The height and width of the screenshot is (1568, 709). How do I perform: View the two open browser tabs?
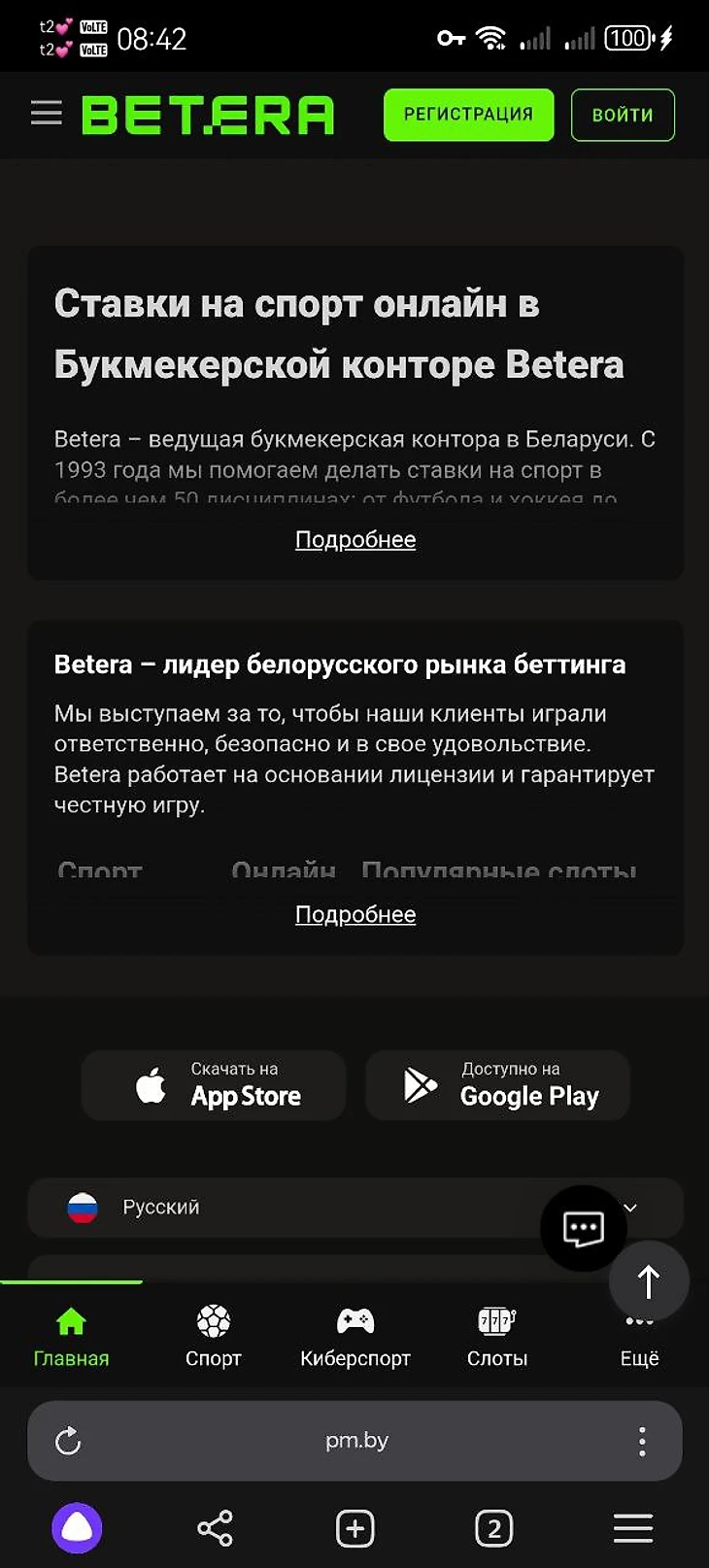[x=493, y=1528]
